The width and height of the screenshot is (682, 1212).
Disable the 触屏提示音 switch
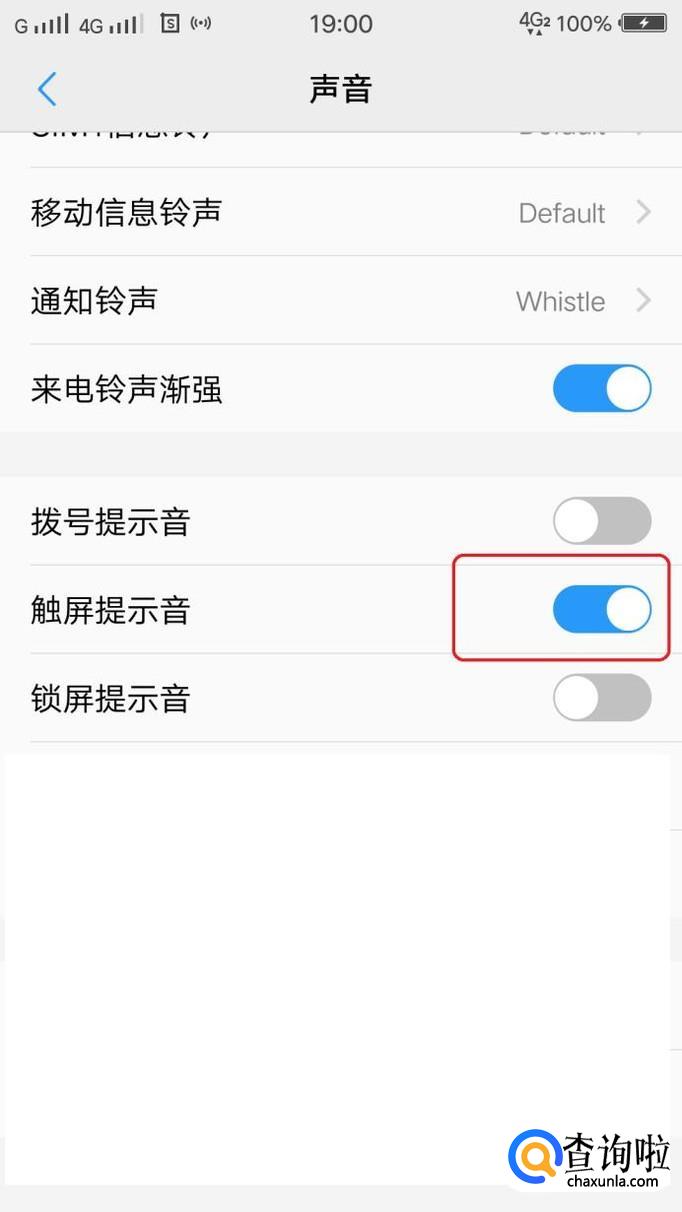[x=602, y=609]
